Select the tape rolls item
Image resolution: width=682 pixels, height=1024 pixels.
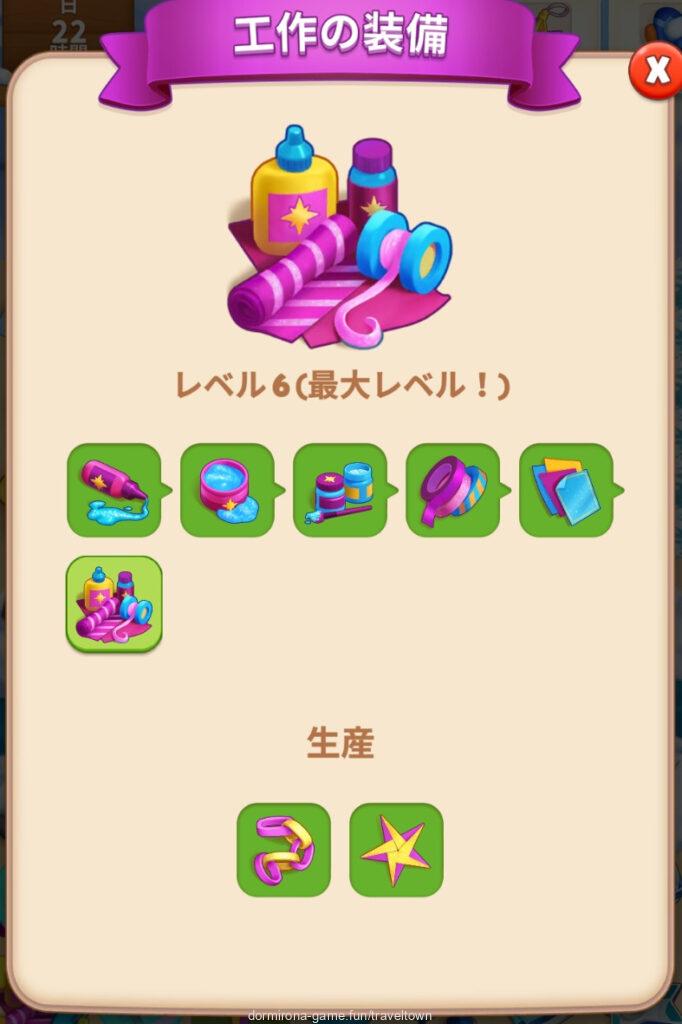(453, 490)
